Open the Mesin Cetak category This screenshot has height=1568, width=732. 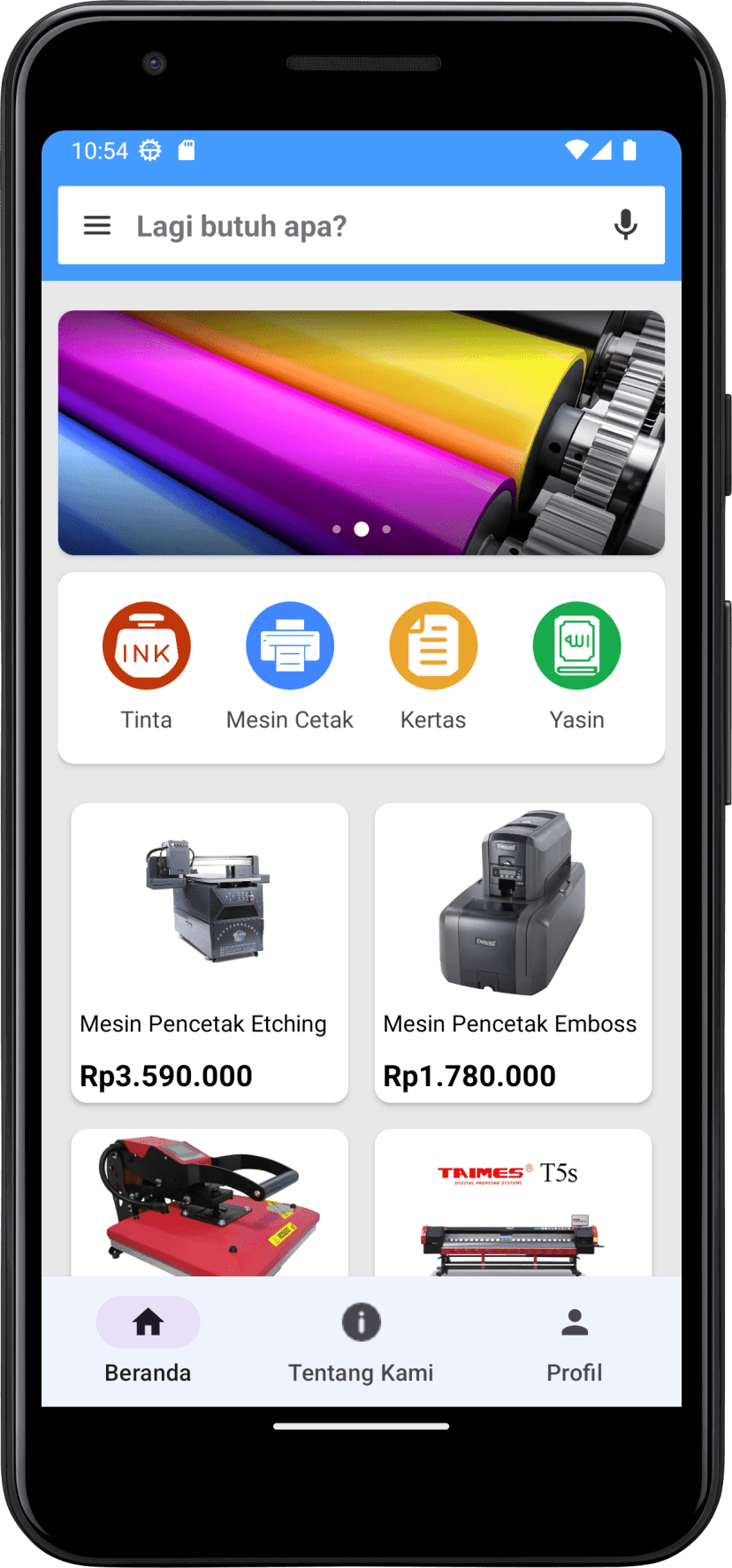pyautogui.click(x=290, y=666)
